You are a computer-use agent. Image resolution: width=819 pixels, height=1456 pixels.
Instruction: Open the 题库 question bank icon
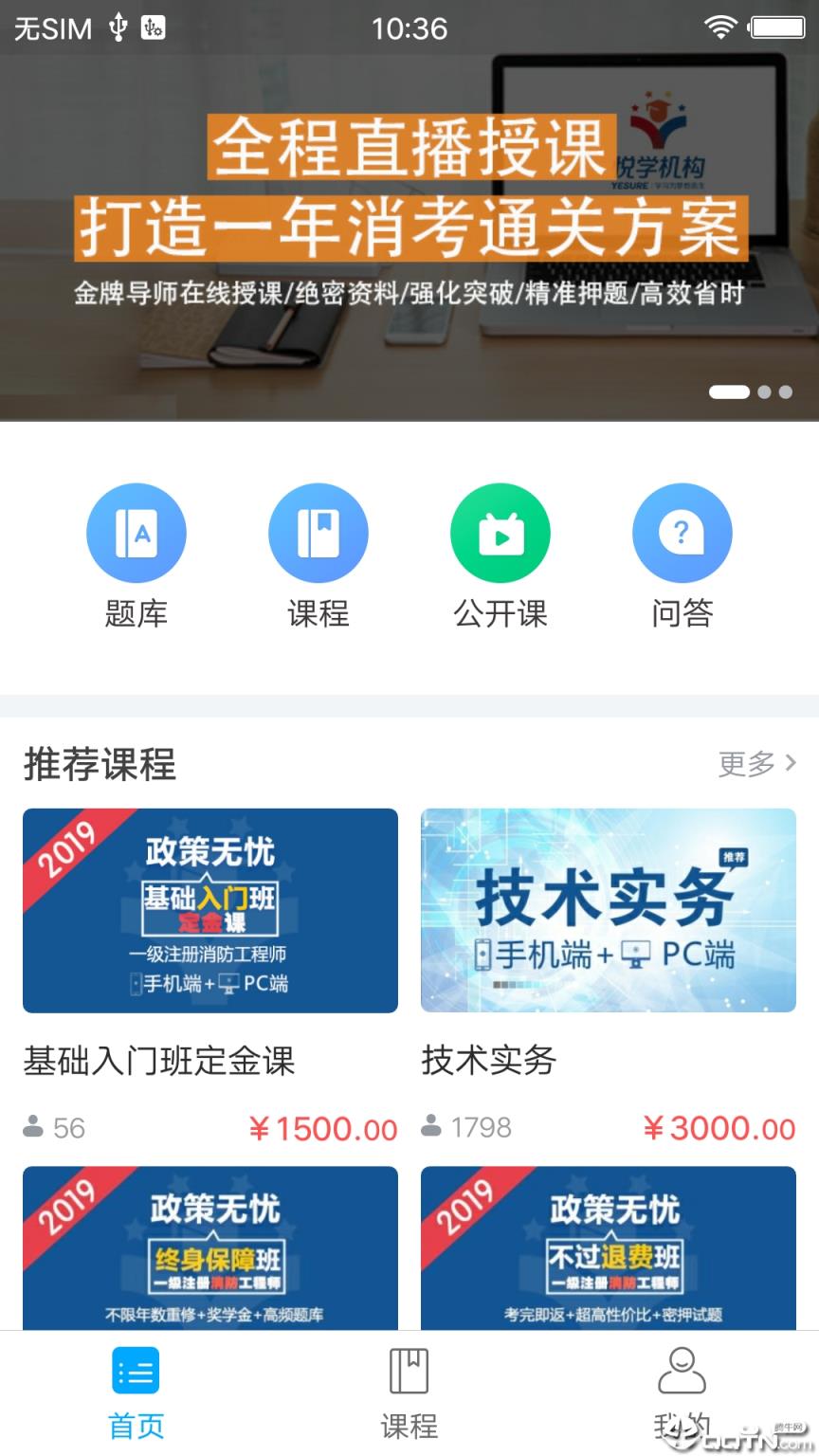[136, 532]
